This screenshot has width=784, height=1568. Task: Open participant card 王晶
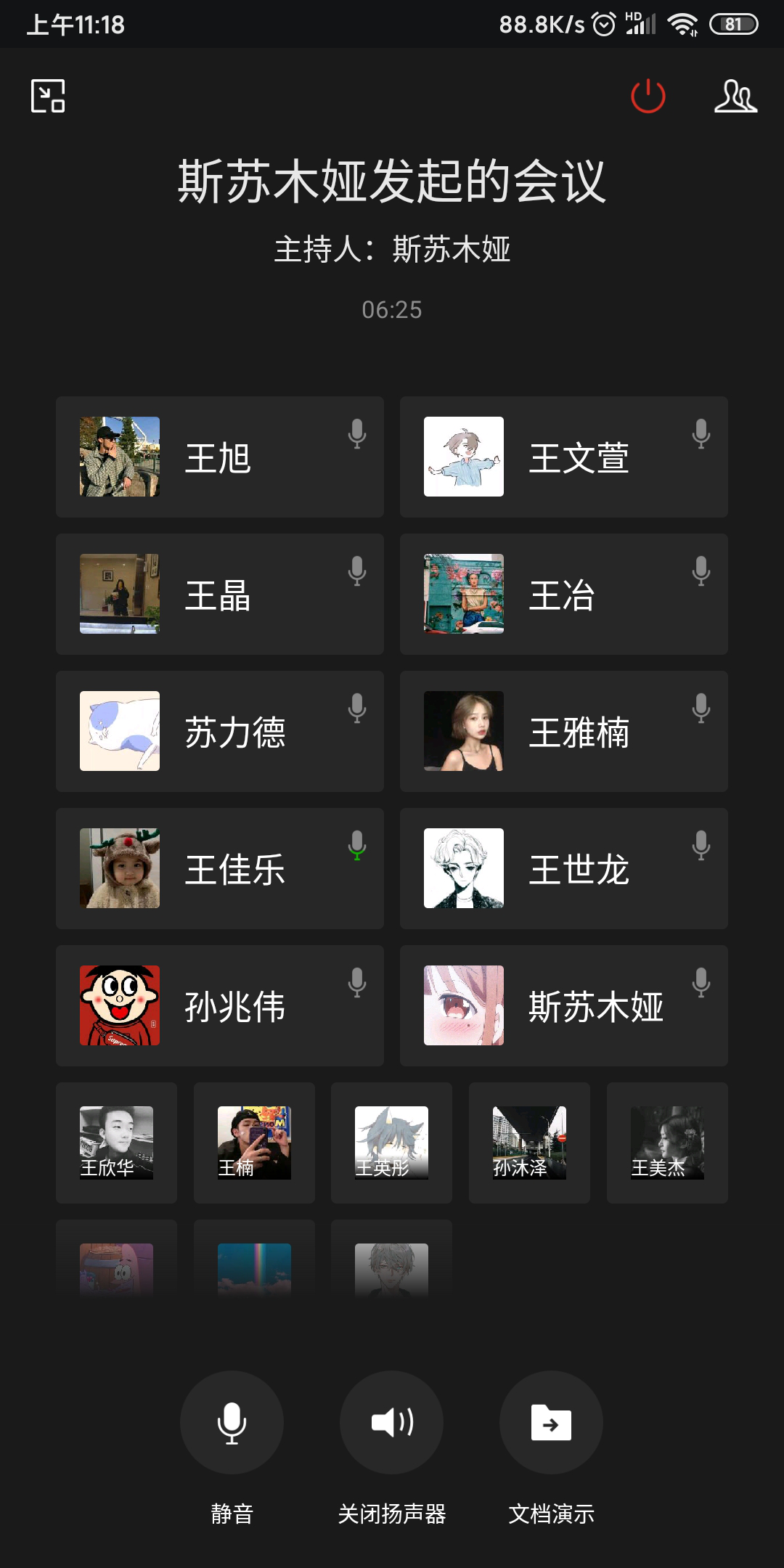[x=219, y=594]
